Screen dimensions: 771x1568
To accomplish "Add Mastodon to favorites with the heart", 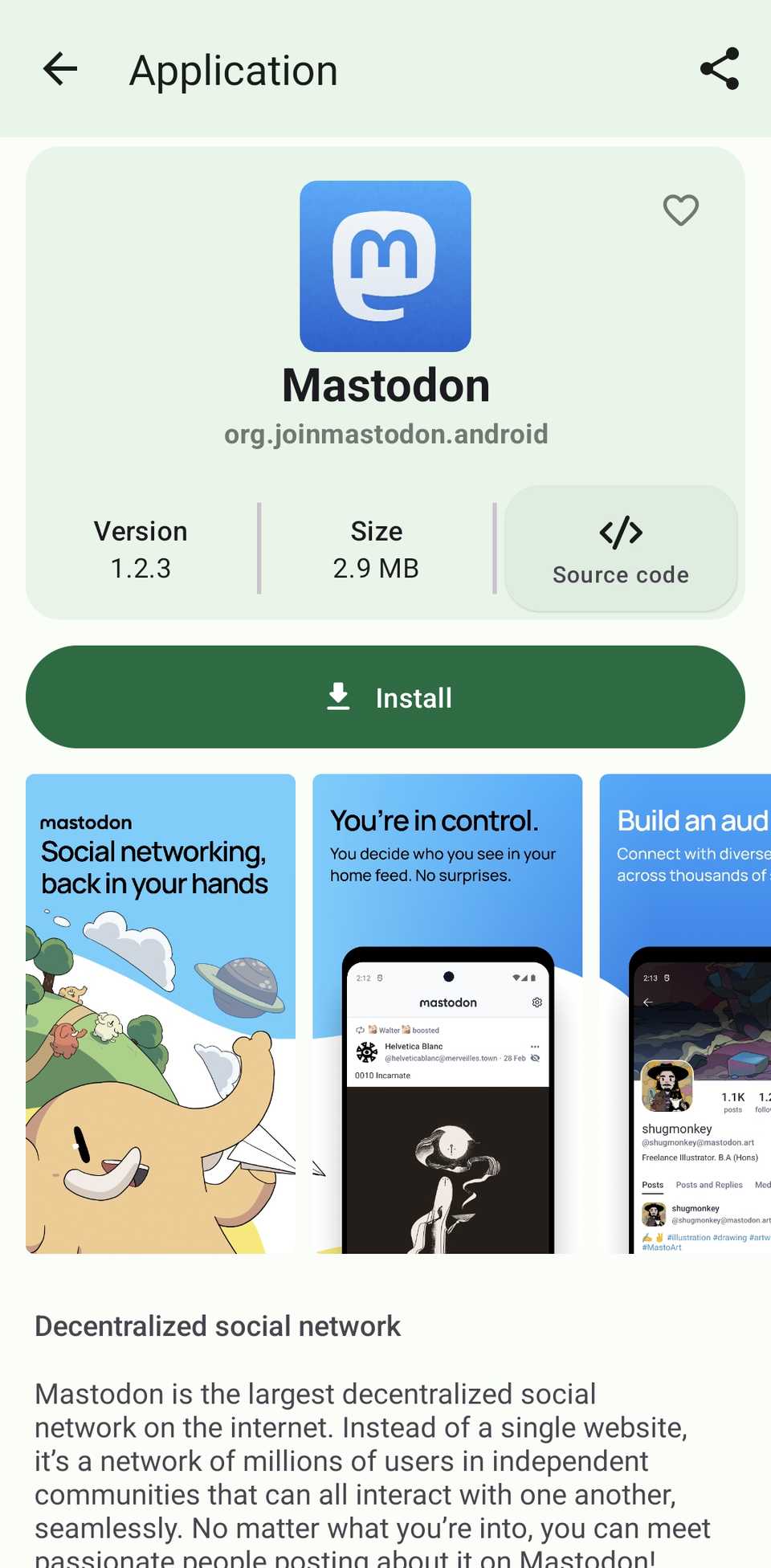I will click(680, 210).
